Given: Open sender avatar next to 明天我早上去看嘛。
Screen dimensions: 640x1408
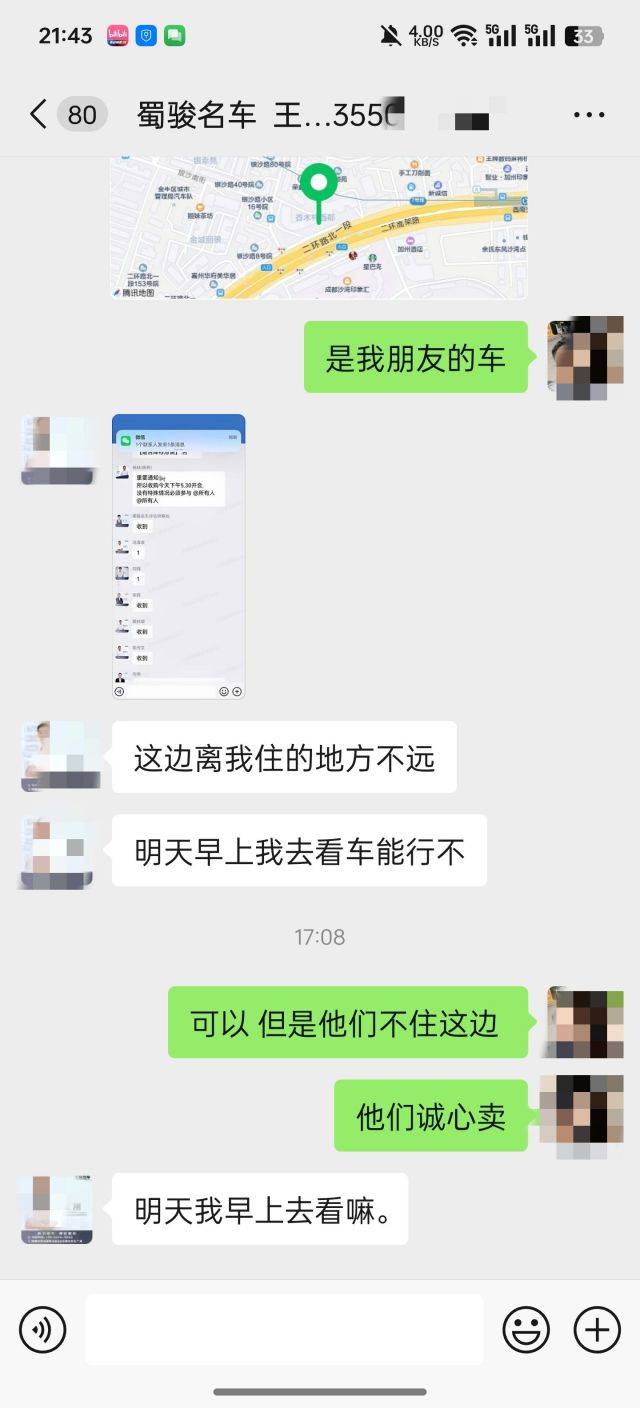Looking at the screenshot, I should [57, 1209].
